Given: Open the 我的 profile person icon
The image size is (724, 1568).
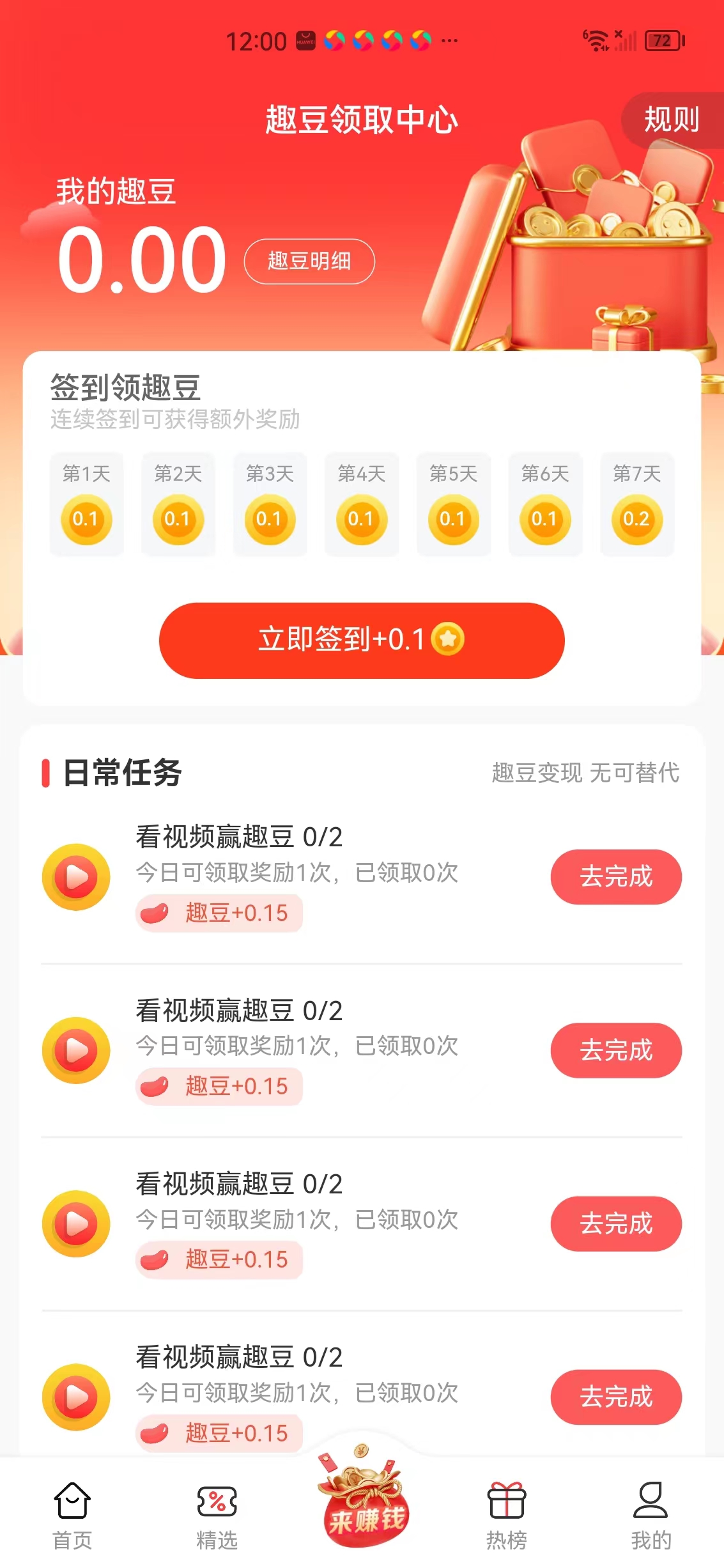Looking at the screenshot, I should (650, 1500).
